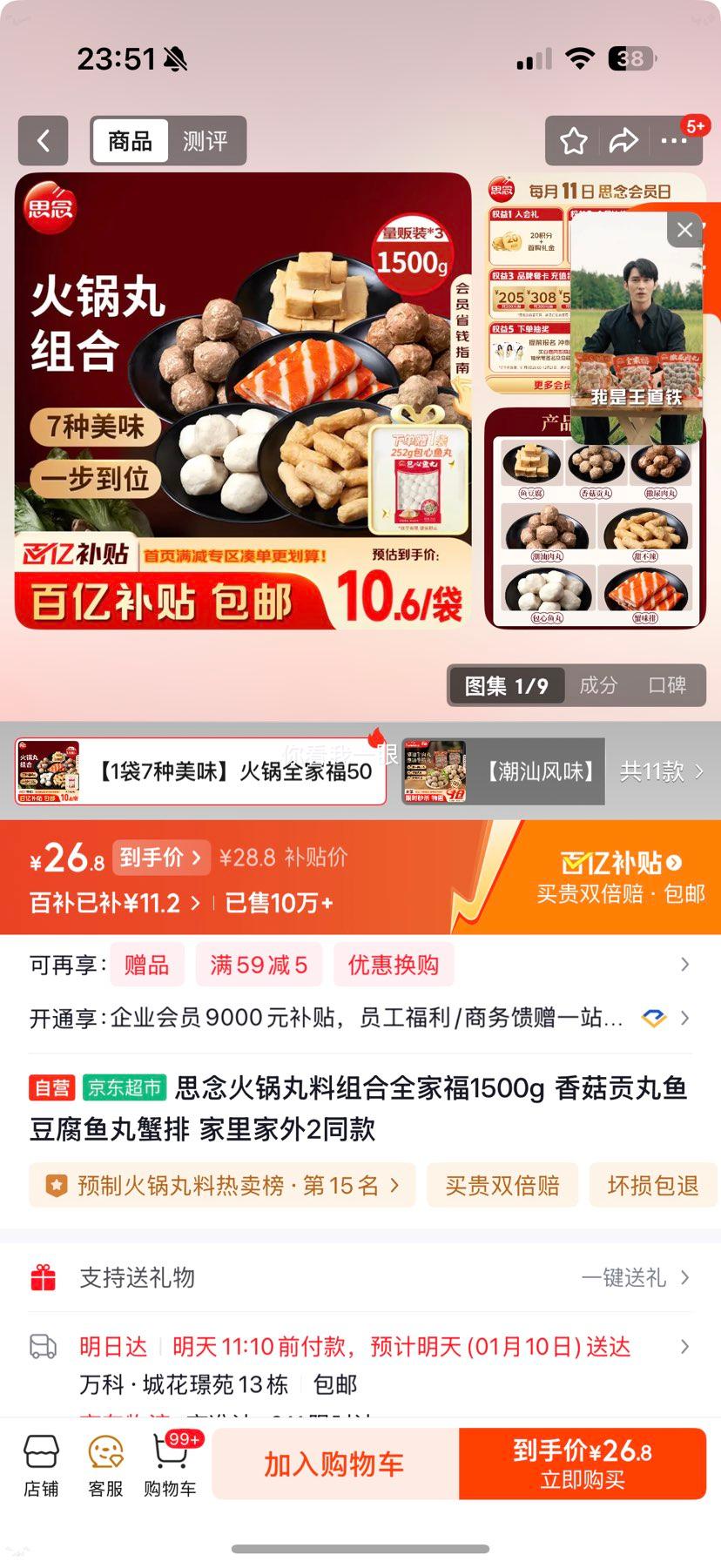This screenshot has width=721, height=1568.
Task: Switch to the 测评 tab
Action: [x=206, y=140]
